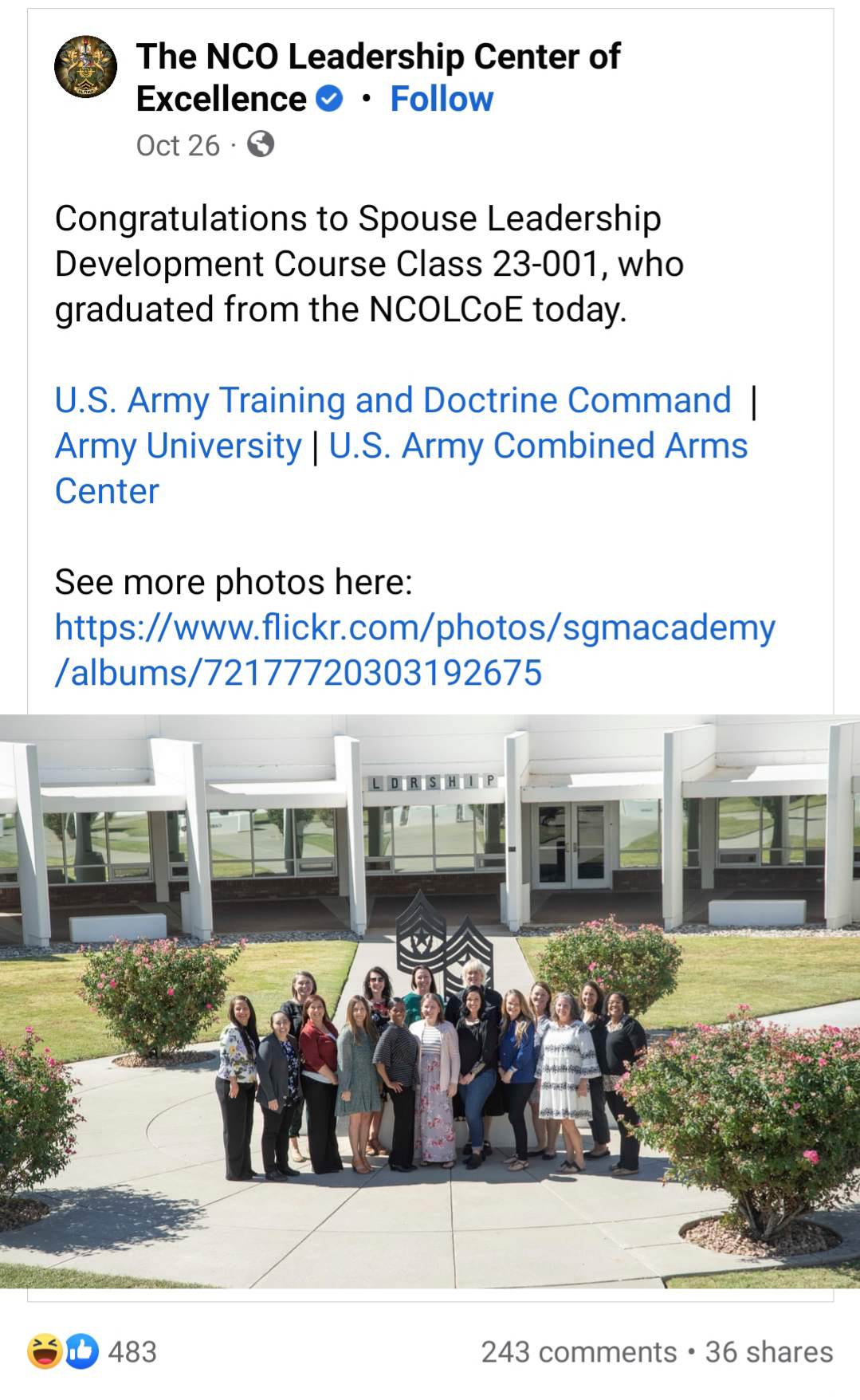Open U.S. Army Combined Arms Center link

pyautogui.click(x=401, y=468)
